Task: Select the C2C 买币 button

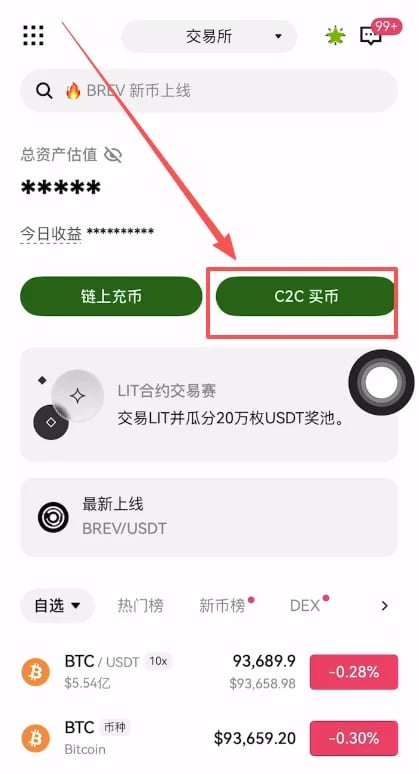Action: pyautogui.click(x=306, y=296)
